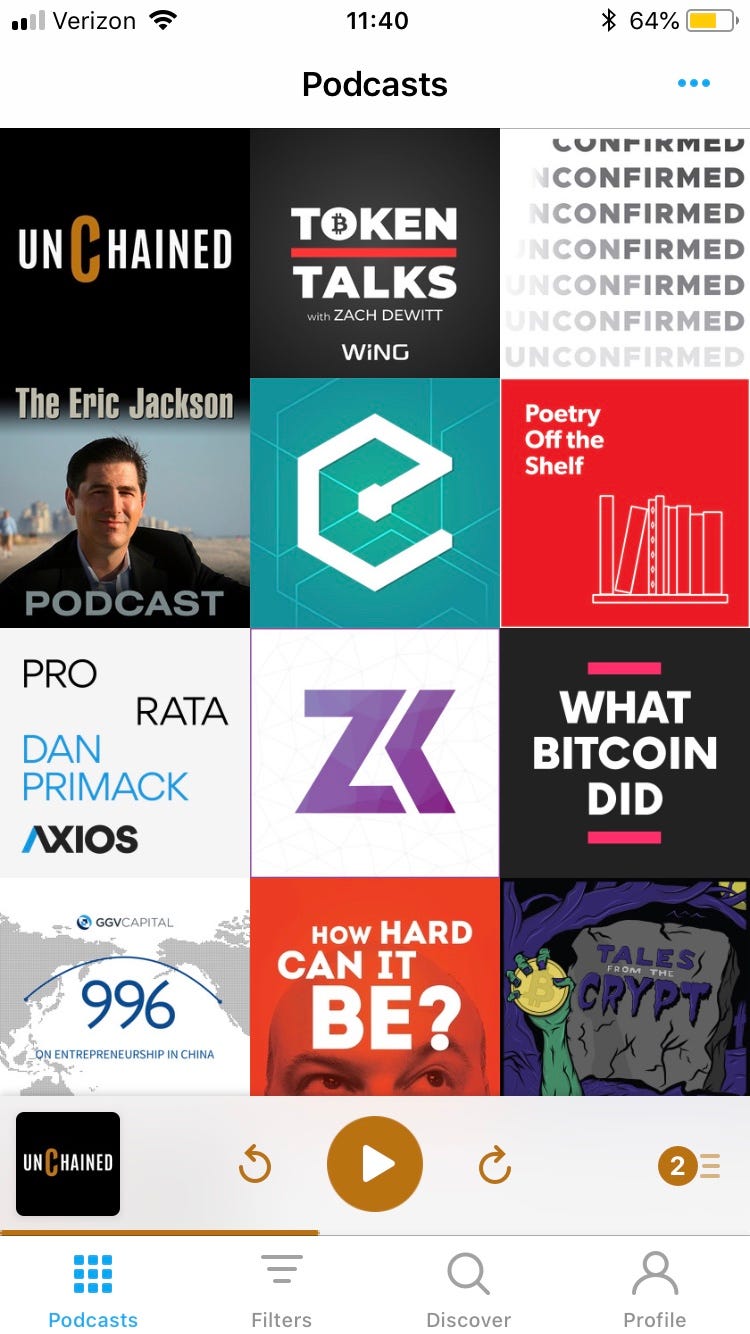This screenshot has height=1334, width=750.
Task: Go to the Profile tab
Action: [x=655, y=1290]
